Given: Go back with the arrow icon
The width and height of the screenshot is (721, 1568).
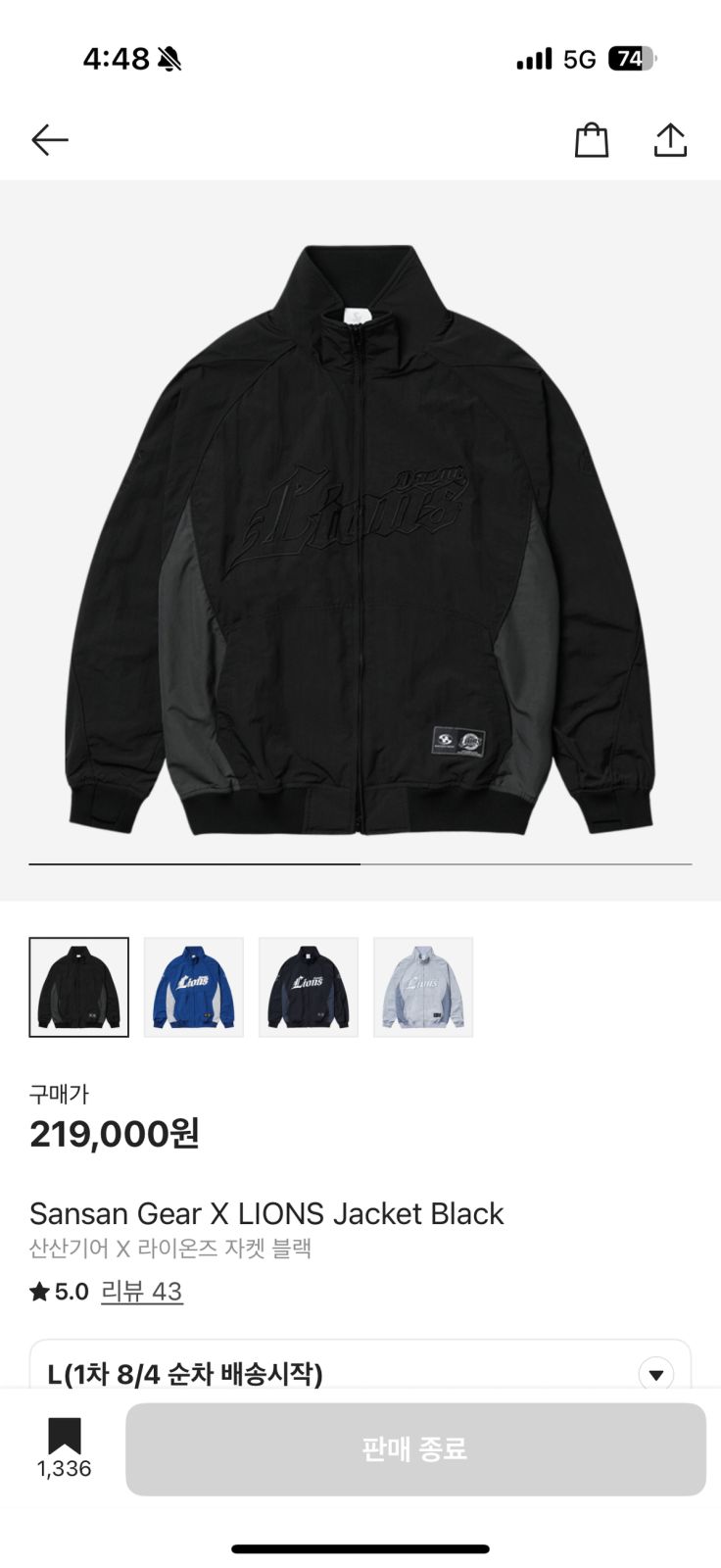Looking at the screenshot, I should click(50, 140).
